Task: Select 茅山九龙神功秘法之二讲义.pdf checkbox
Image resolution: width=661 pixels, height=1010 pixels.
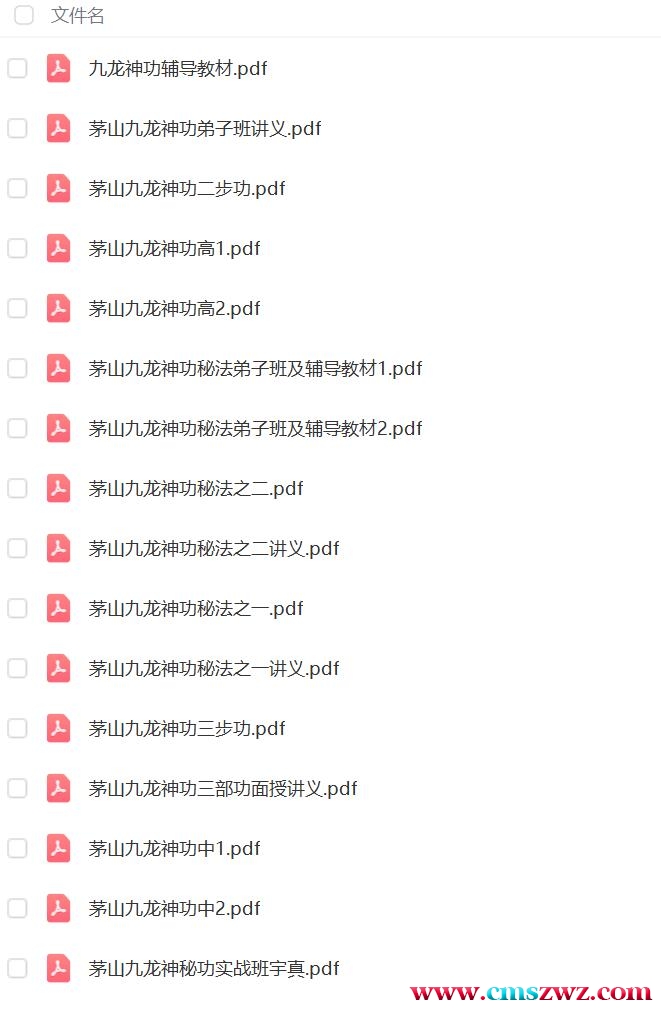Action: (17, 548)
